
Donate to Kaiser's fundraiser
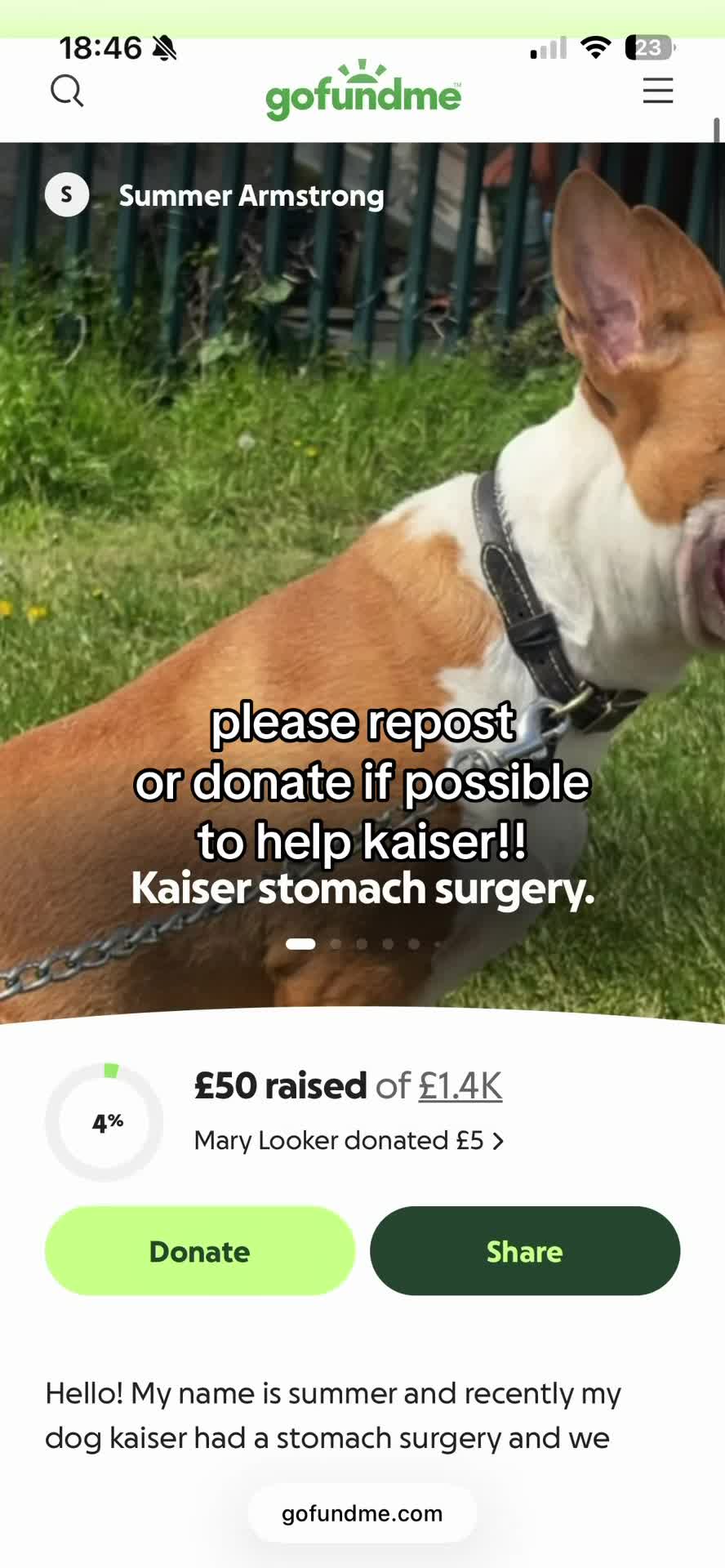click(x=200, y=1251)
